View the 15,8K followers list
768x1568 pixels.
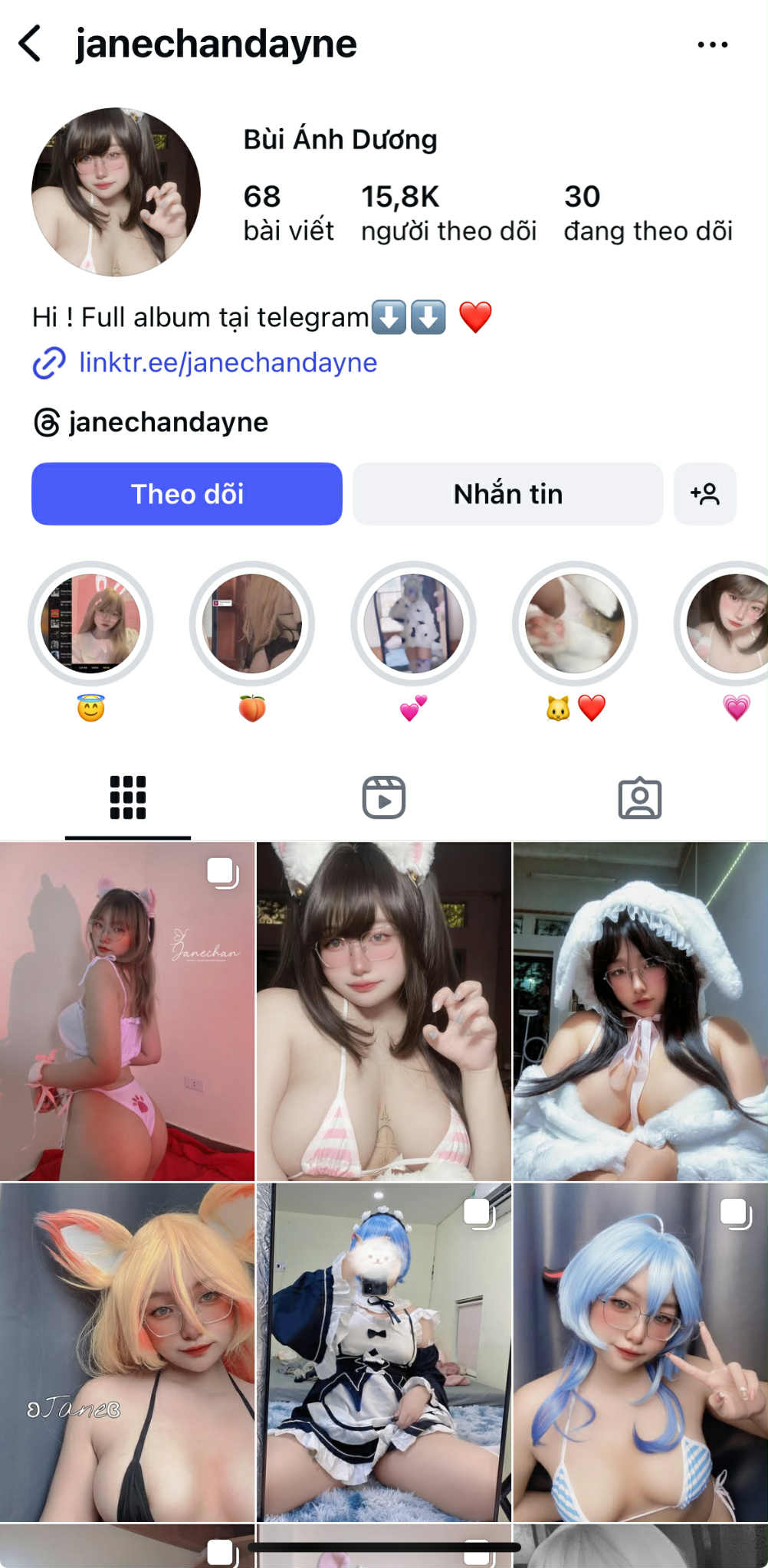448,214
